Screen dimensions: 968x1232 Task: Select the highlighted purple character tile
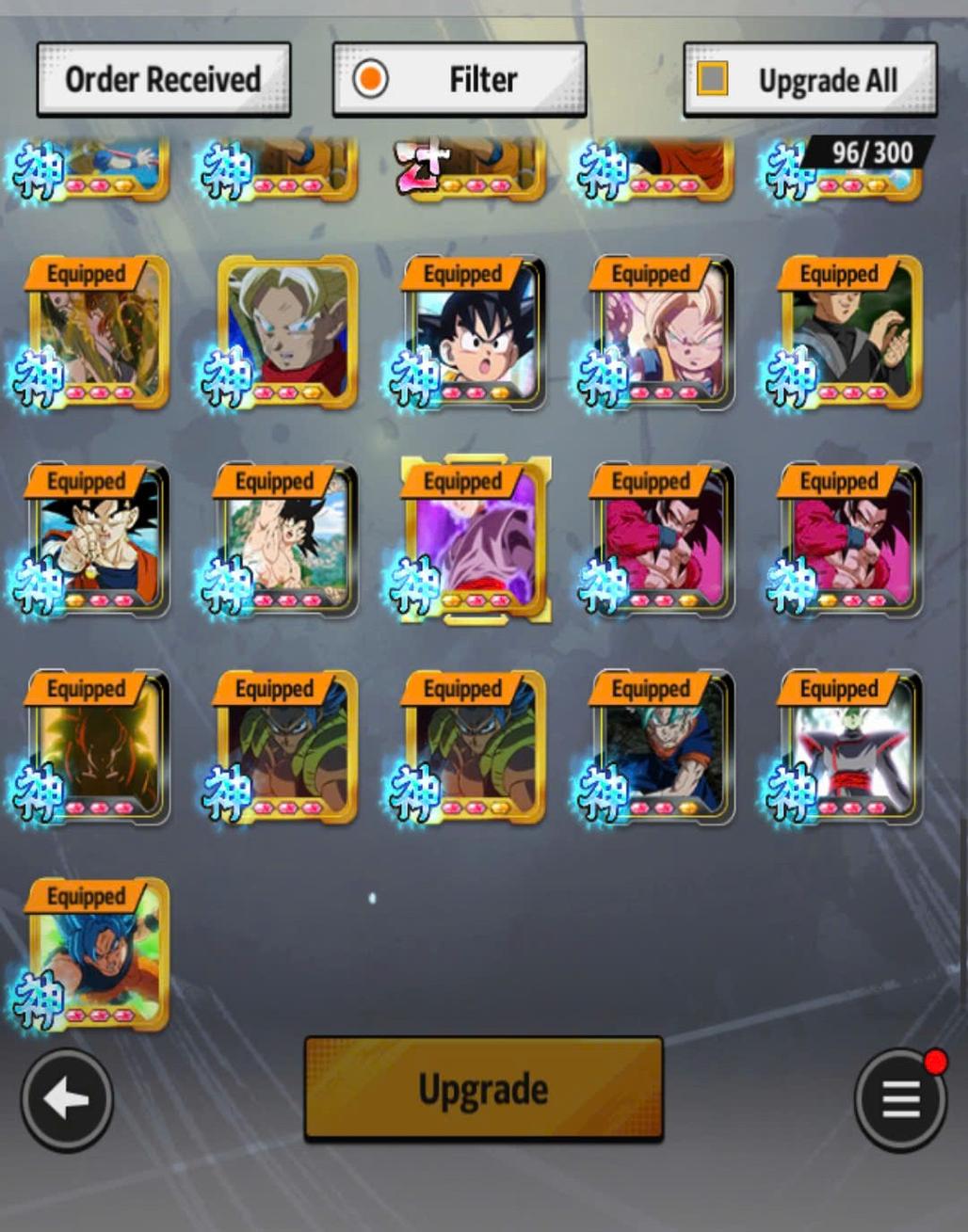click(x=476, y=540)
